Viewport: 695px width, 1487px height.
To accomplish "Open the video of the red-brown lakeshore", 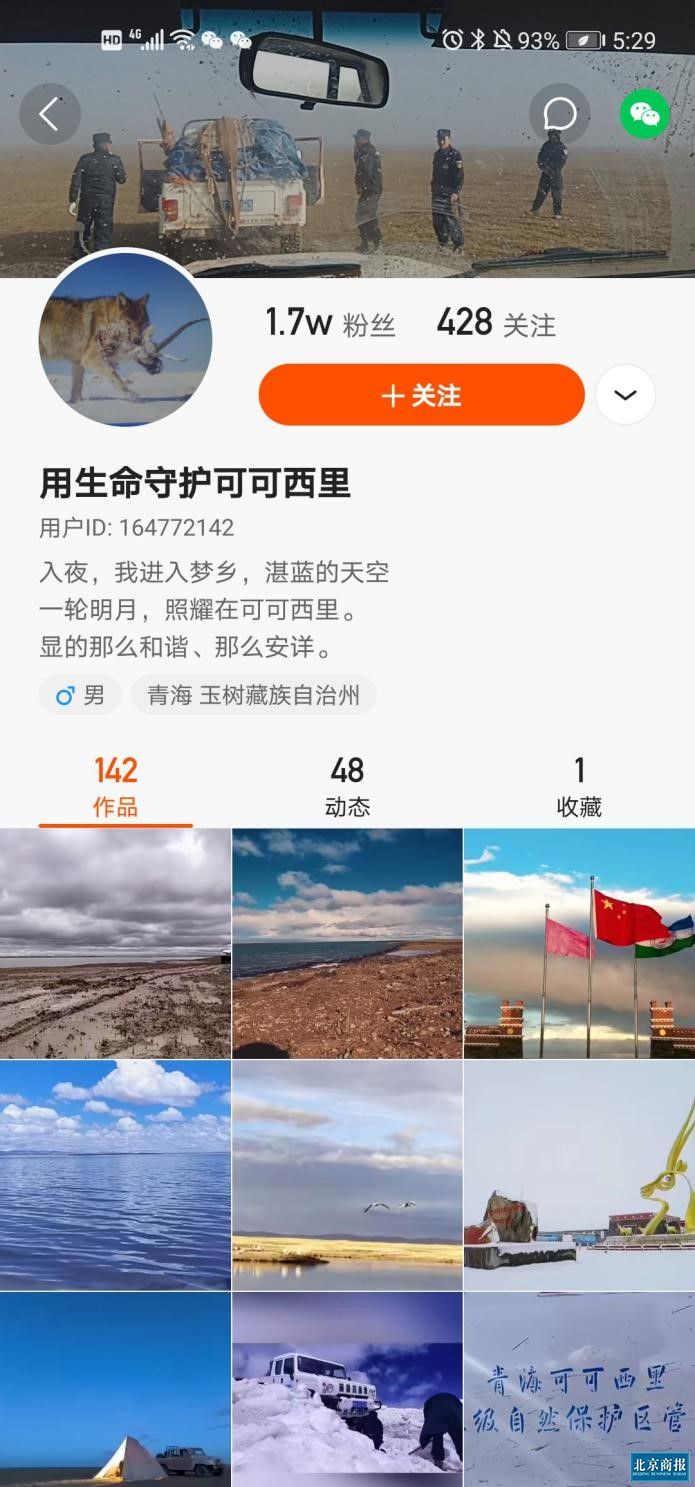I will pyautogui.click(x=347, y=943).
